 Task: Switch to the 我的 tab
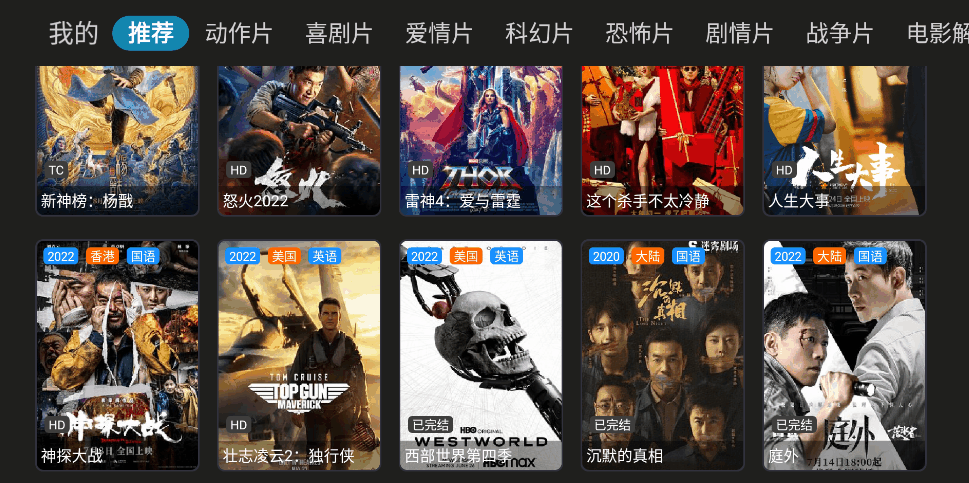click(x=74, y=34)
